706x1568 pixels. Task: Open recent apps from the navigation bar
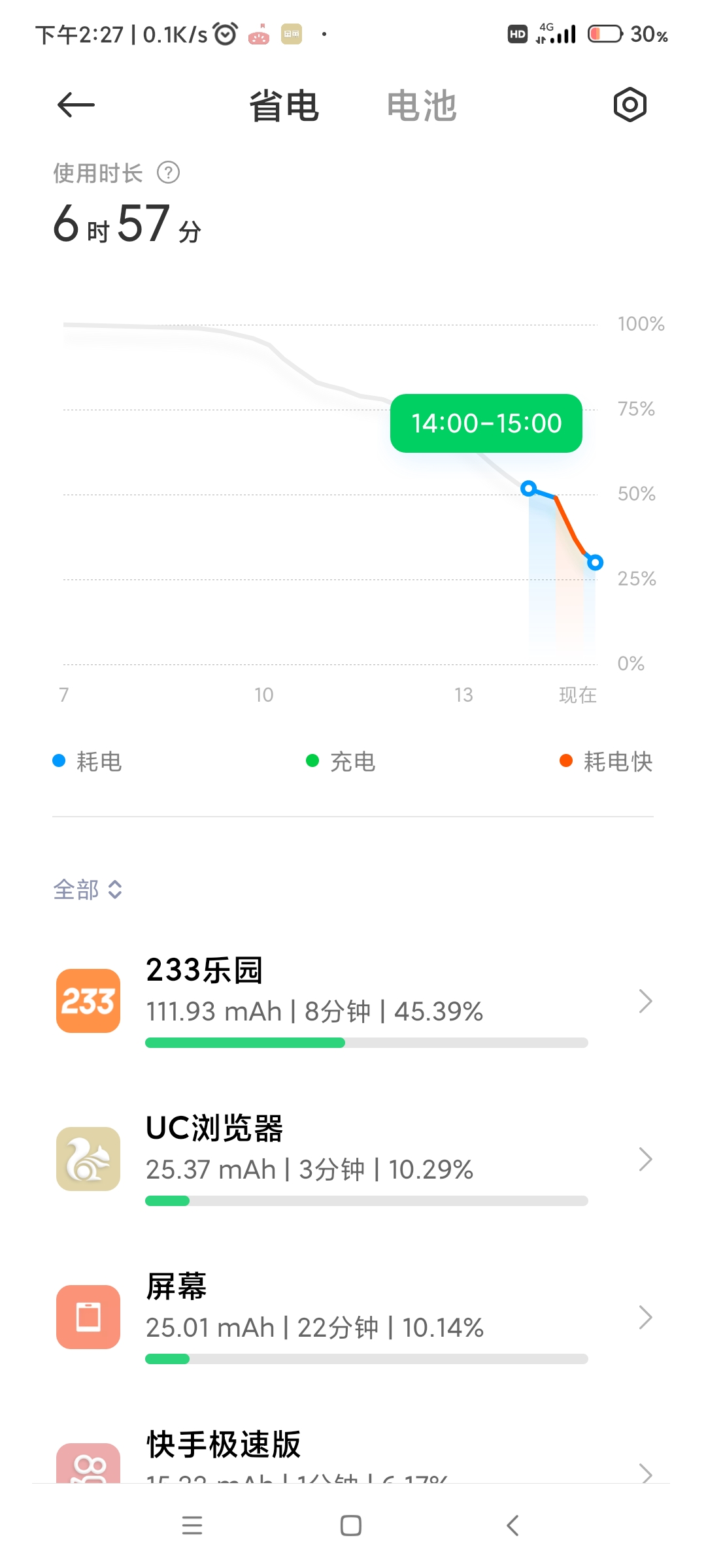[x=192, y=1526]
